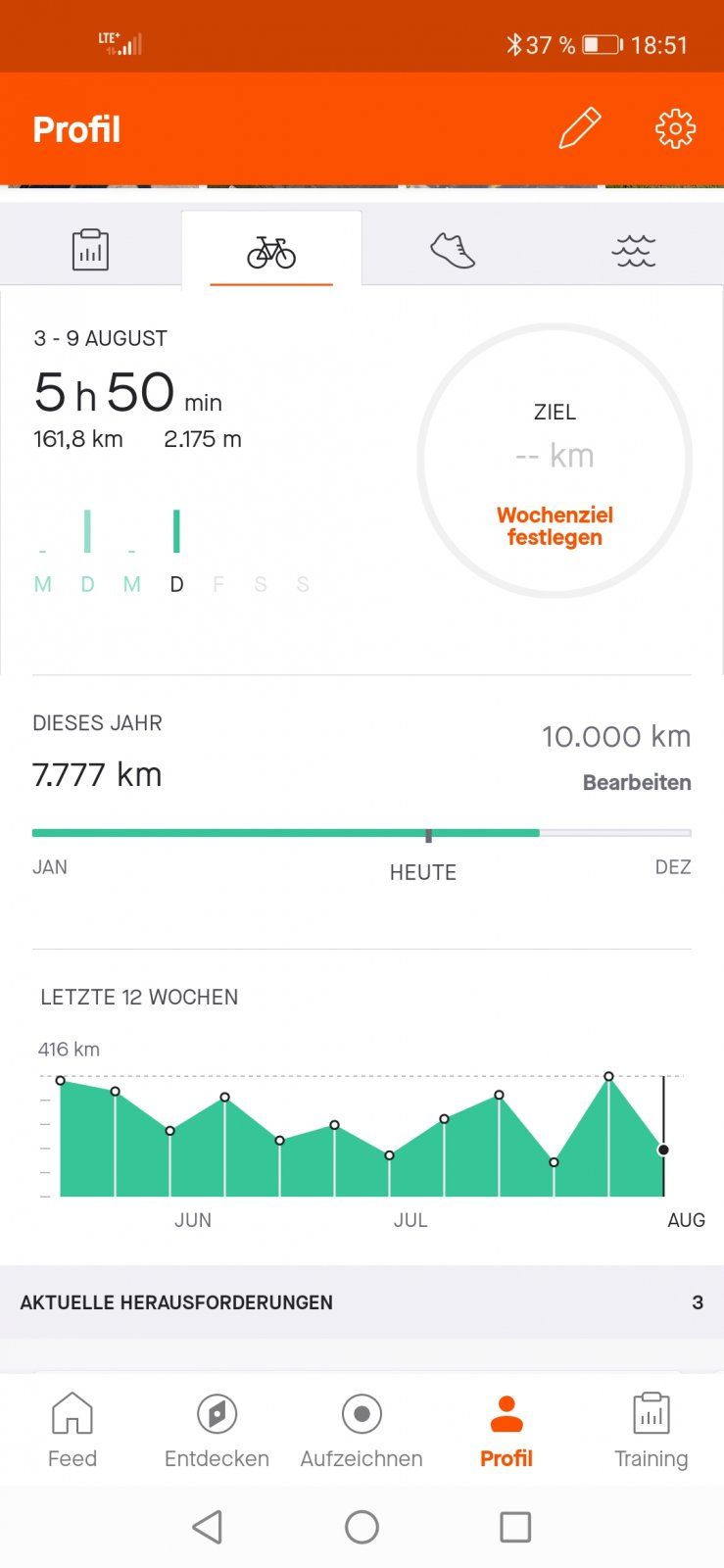Switch to the Profil tab
Screen dimensions: 724x1568
507,1427
